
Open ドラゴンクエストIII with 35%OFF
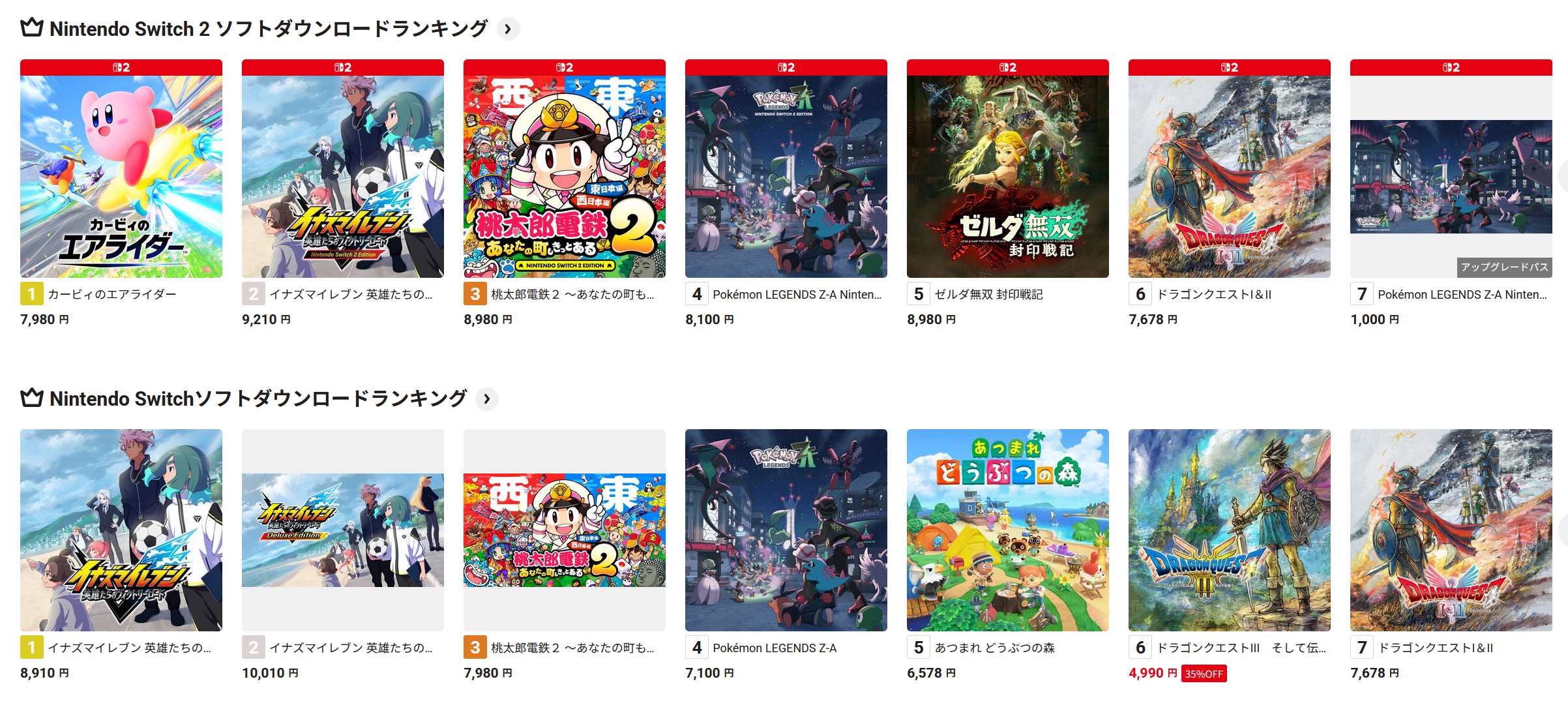(1230, 530)
